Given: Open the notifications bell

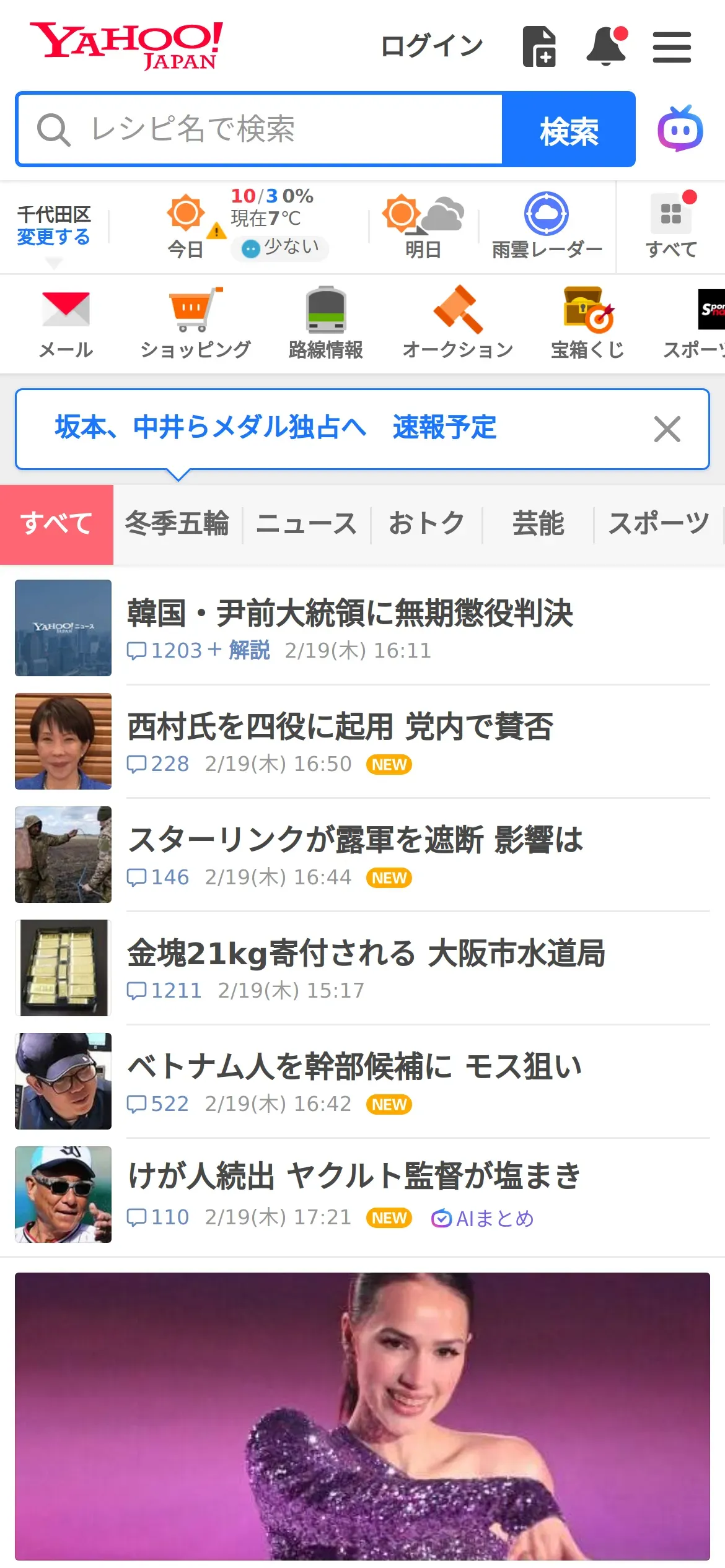Looking at the screenshot, I should (x=606, y=46).
